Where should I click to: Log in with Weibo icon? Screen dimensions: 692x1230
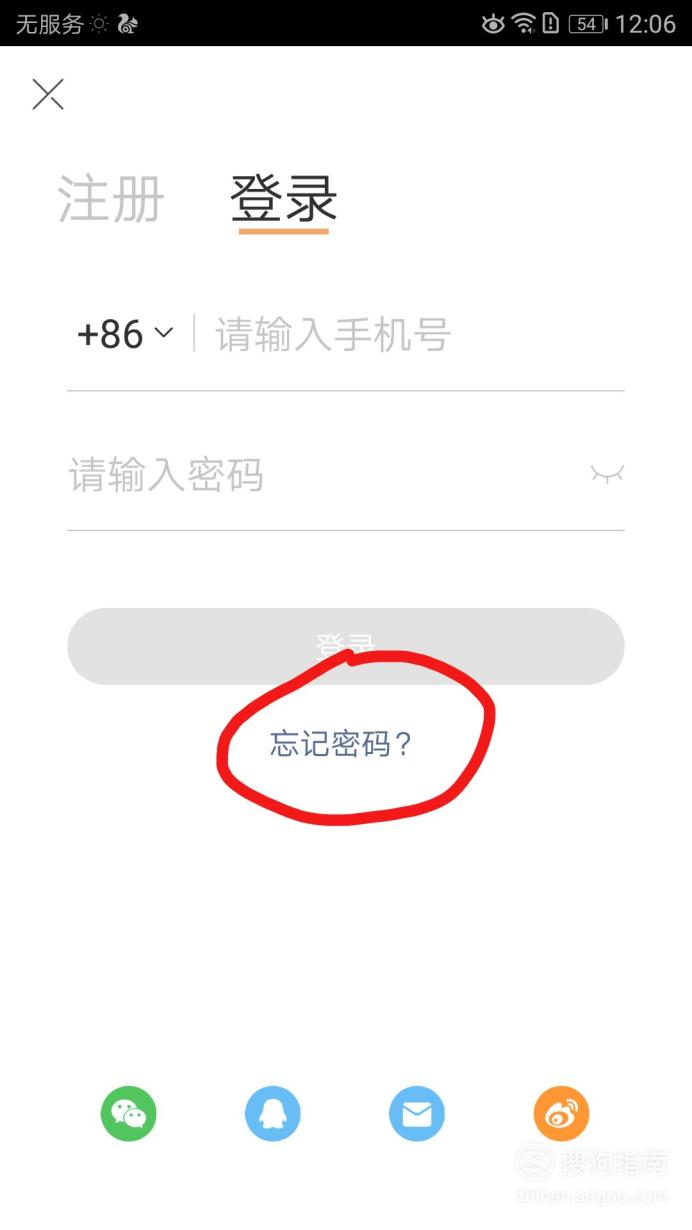pos(561,1113)
